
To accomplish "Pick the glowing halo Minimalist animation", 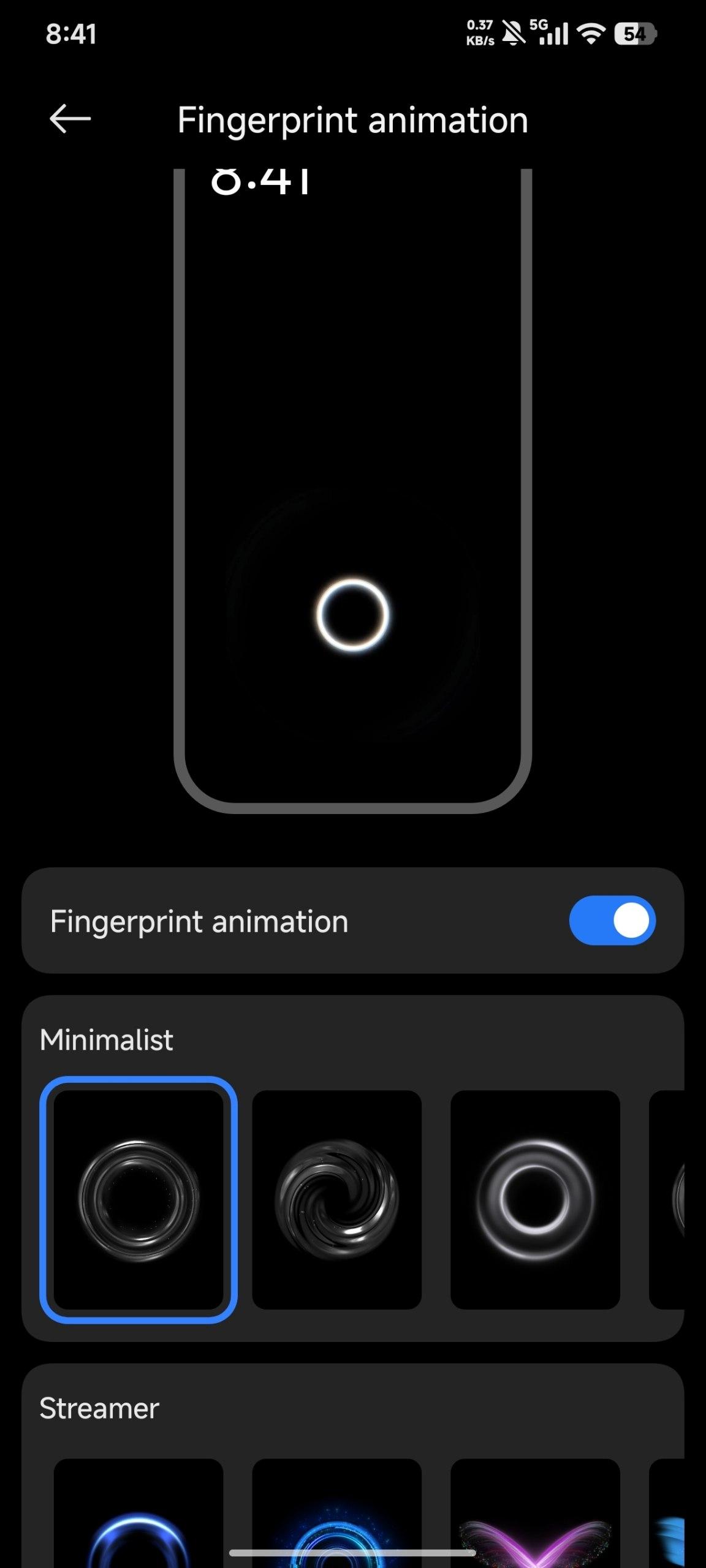I will [x=535, y=1199].
